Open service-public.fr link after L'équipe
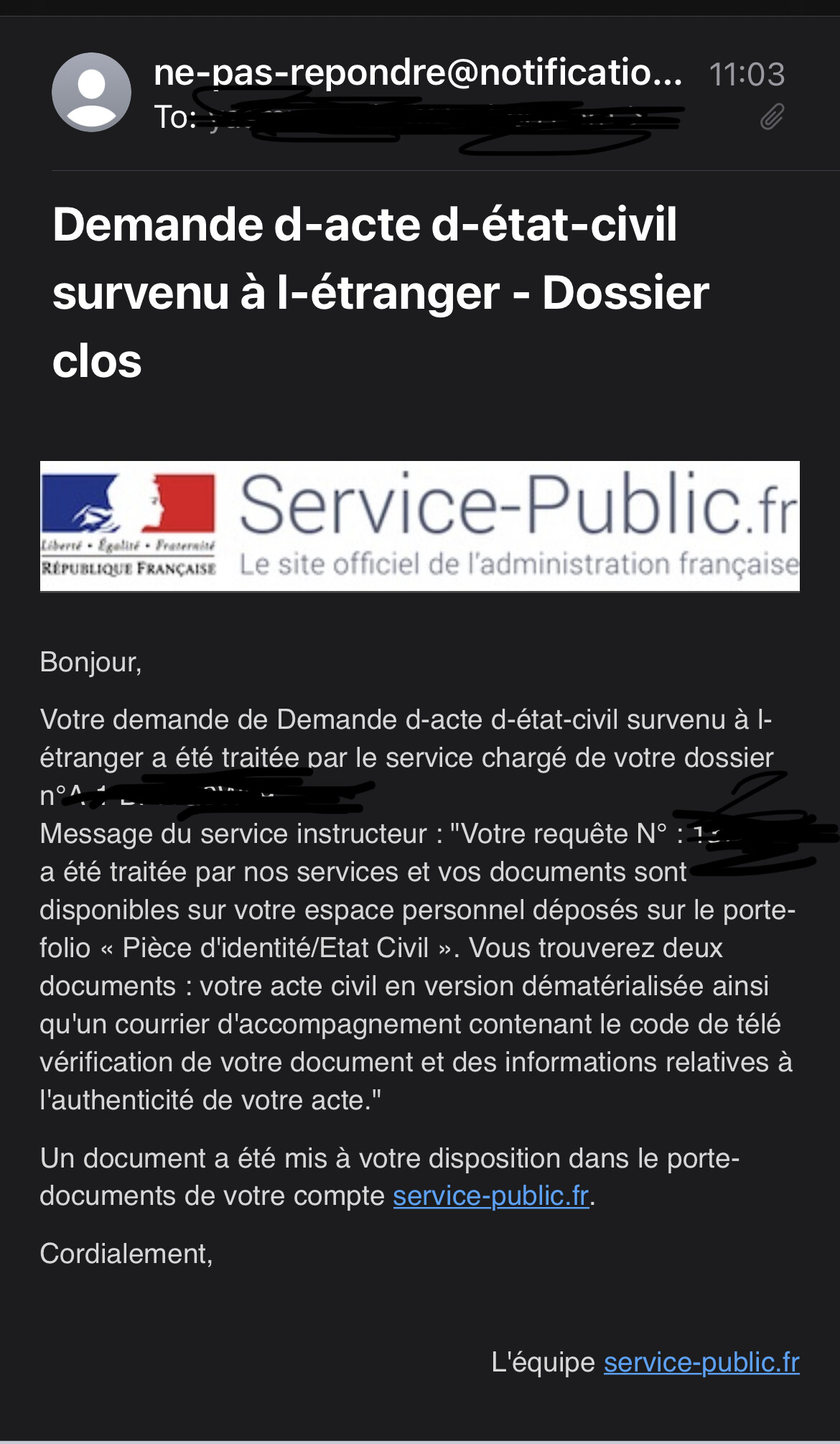840x1444 pixels. click(x=701, y=1362)
